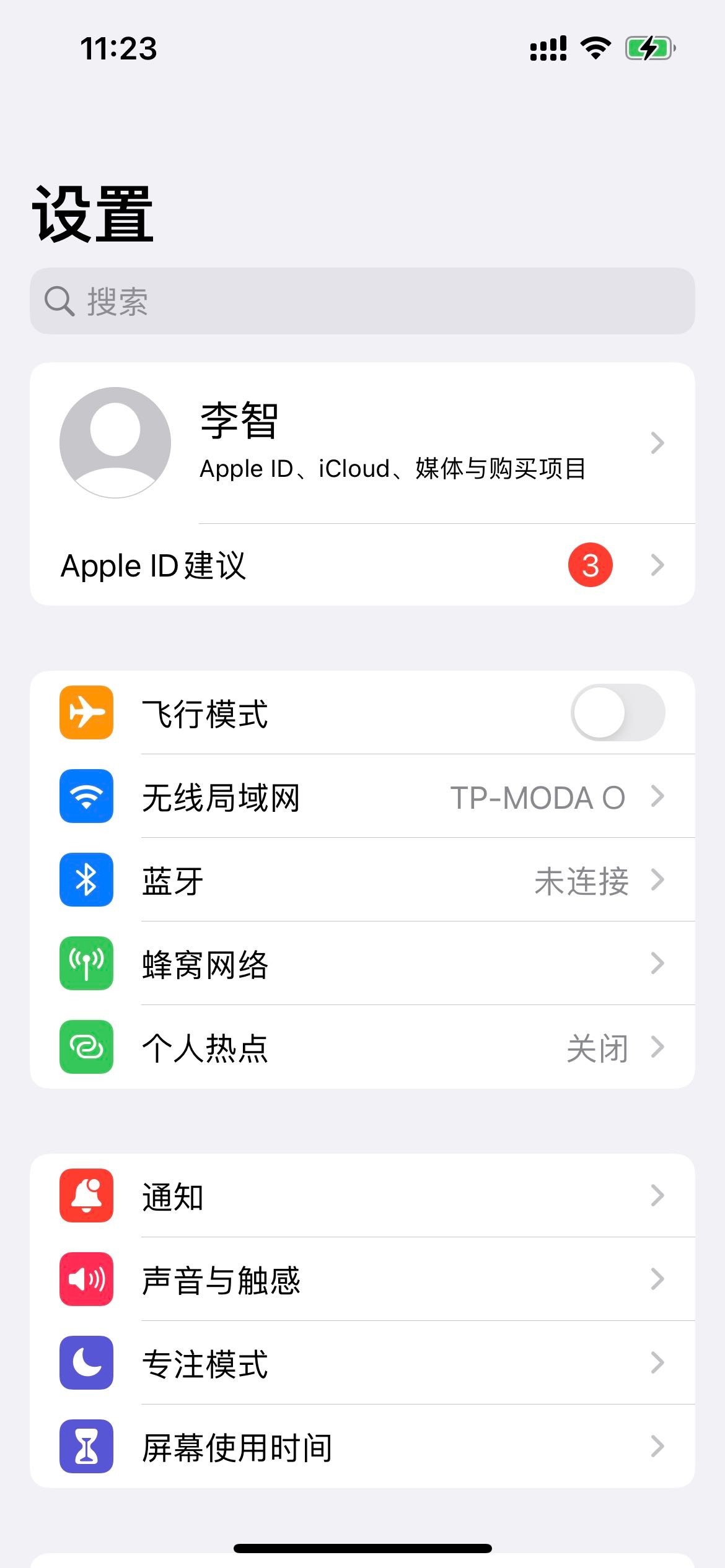Enable the 飞行模式 switch
Screen dimensions: 725x1568
617,712
